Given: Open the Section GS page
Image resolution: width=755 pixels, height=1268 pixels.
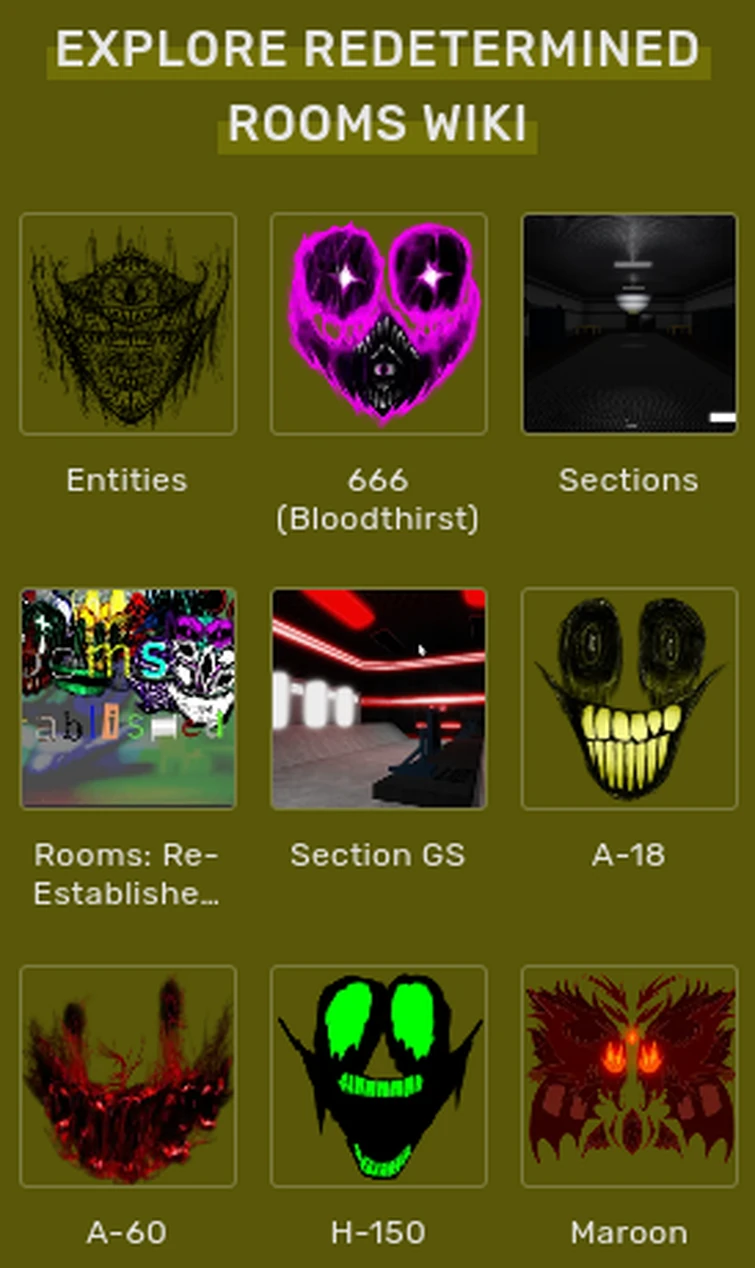Looking at the screenshot, I should [x=378, y=699].
